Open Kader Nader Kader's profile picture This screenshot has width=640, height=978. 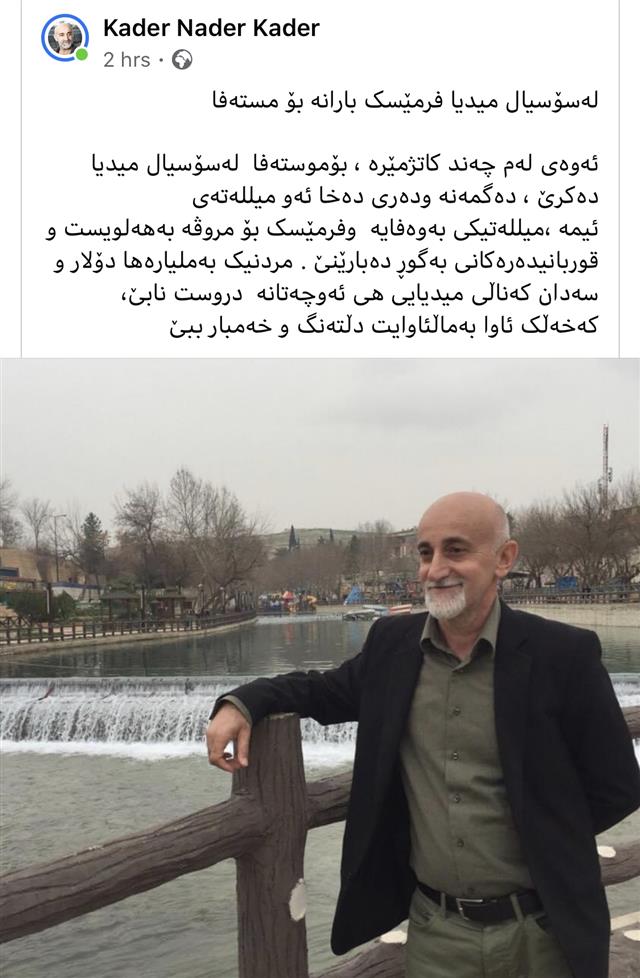tap(65, 39)
